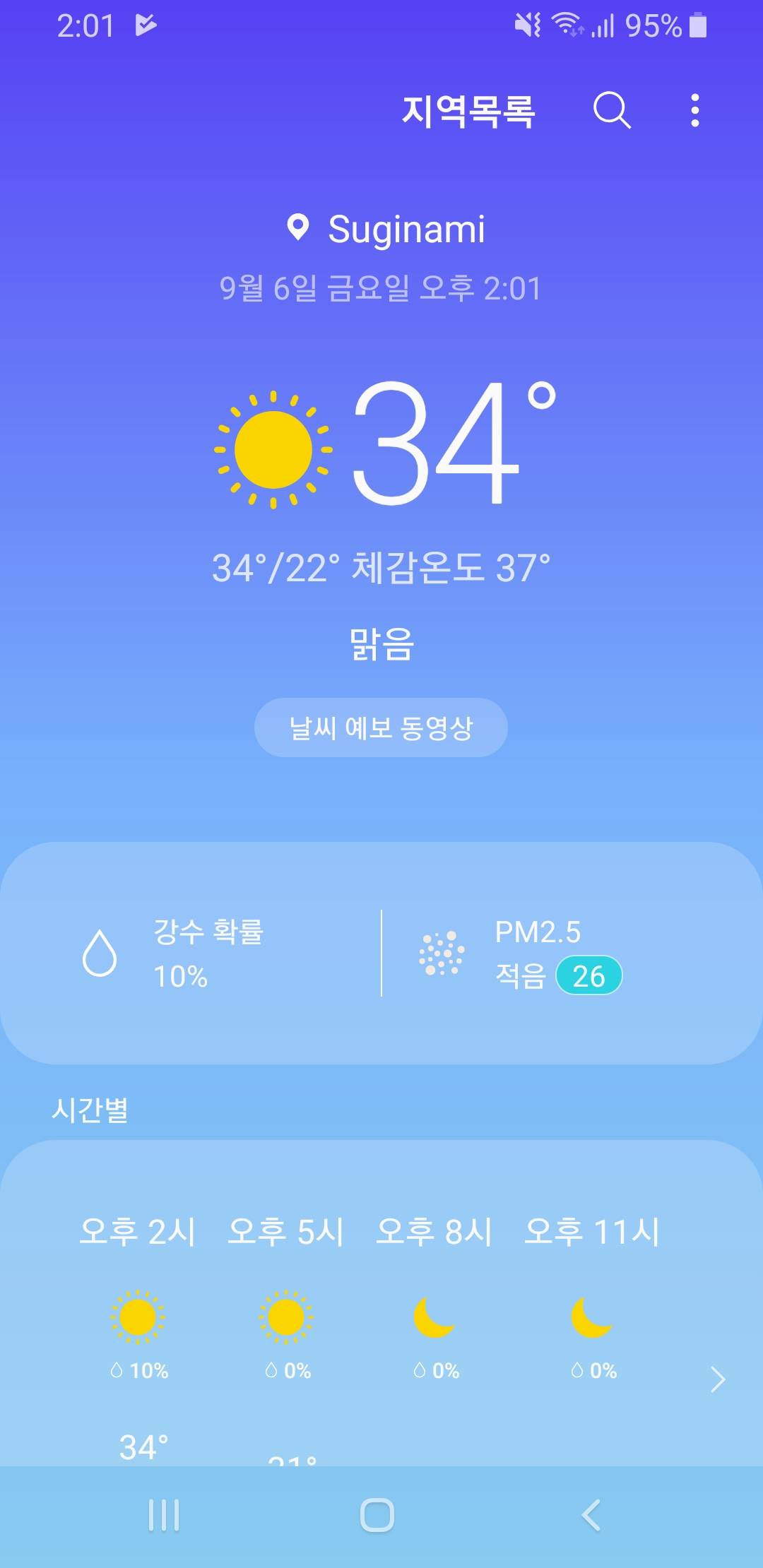Play the 날씨 예보 동영상 forecast video
Screen dimensions: 763x1568
(x=381, y=727)
